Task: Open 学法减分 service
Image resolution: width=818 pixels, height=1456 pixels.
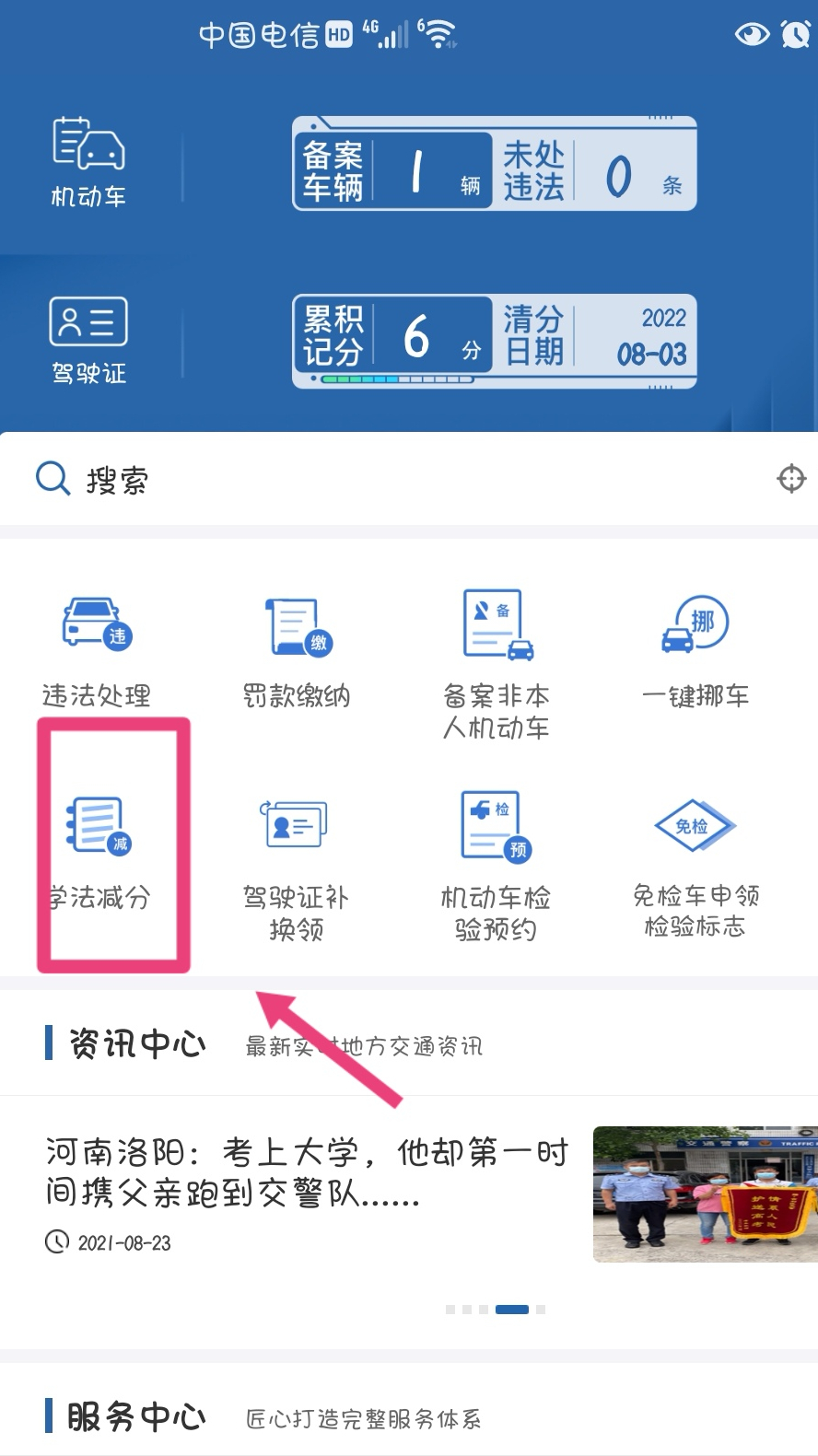Action: coord(99,853)
